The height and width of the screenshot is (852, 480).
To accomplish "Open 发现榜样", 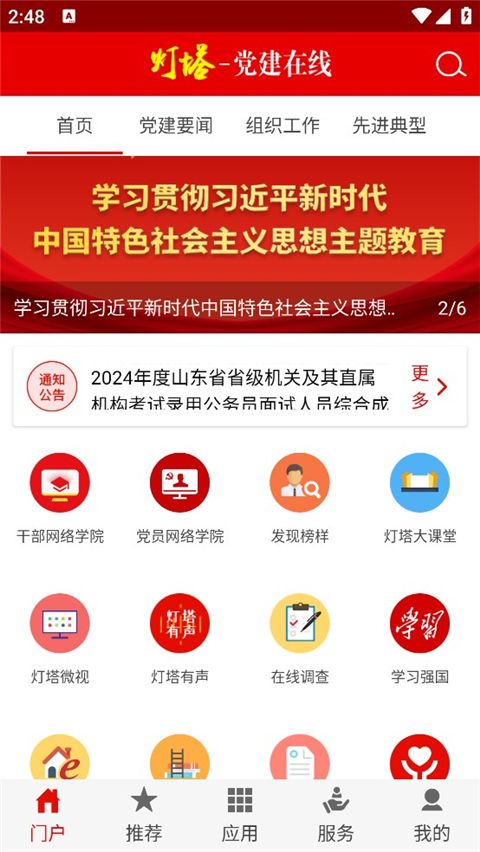I will 300,498.
